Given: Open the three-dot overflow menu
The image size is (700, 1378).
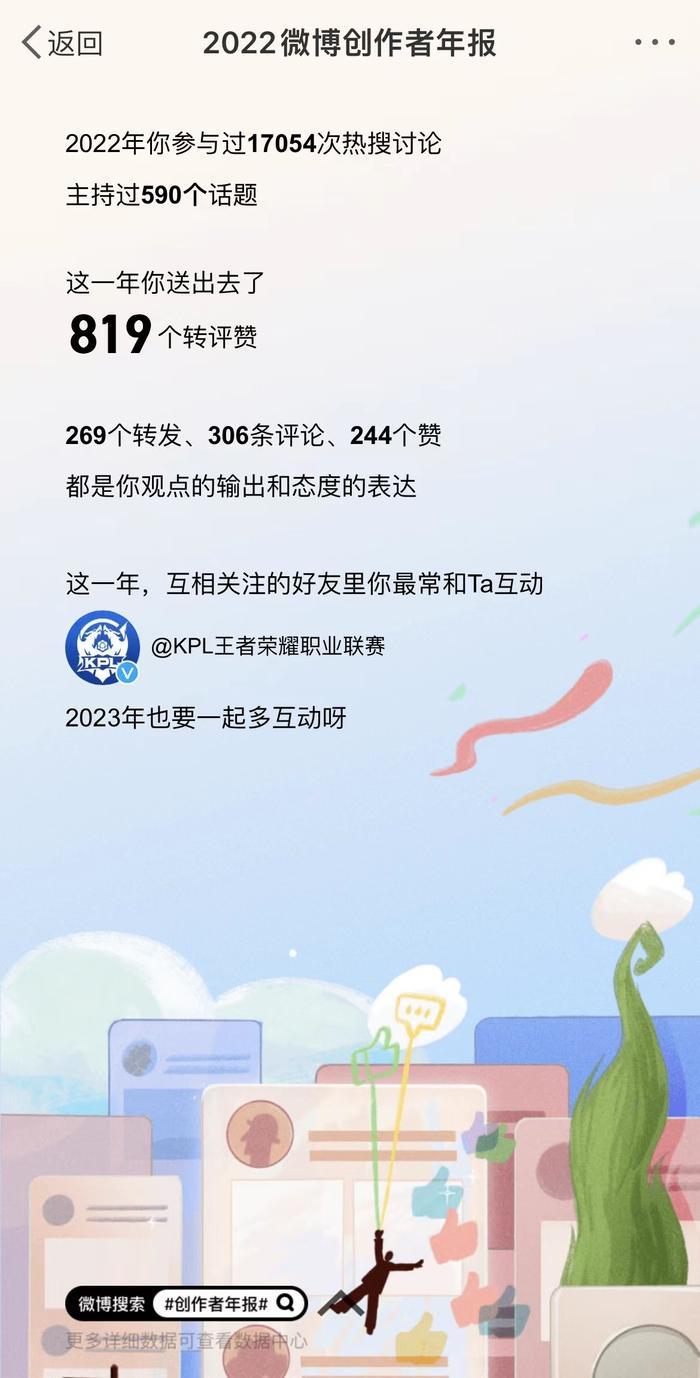Looking at the screenshot, I should (x=654, y=43).
